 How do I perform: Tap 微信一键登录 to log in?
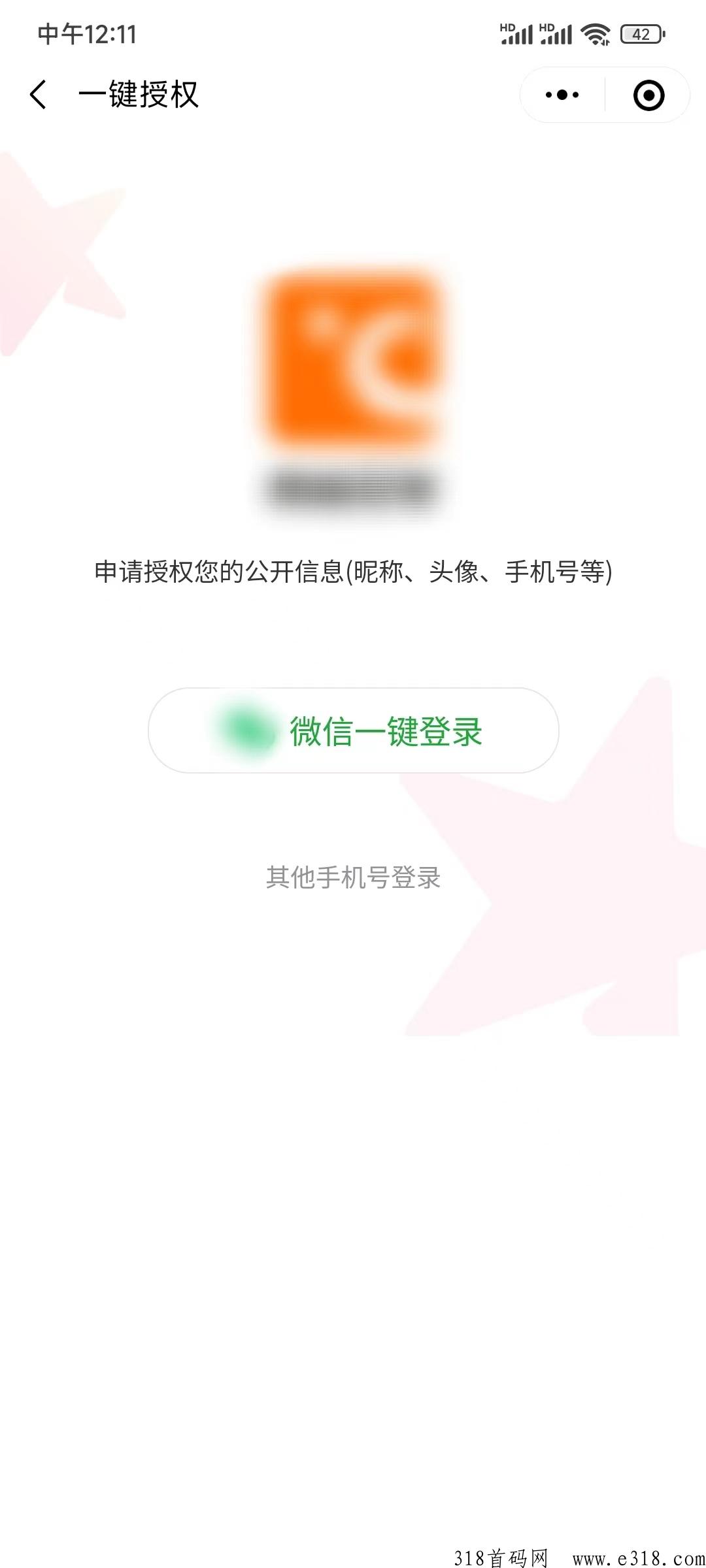pos(354,730)
